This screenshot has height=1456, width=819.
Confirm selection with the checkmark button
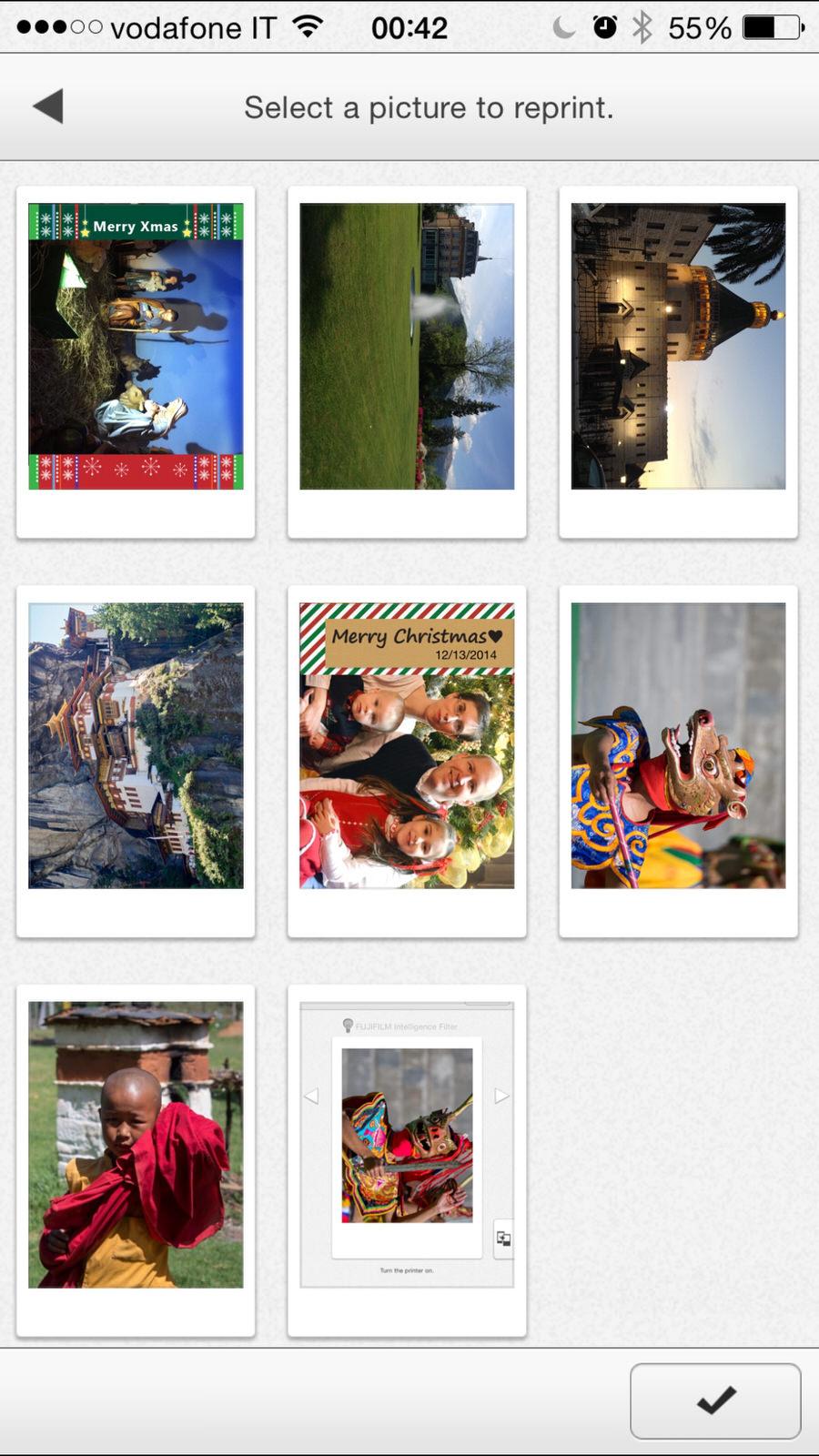click(x=715, y=1400)
